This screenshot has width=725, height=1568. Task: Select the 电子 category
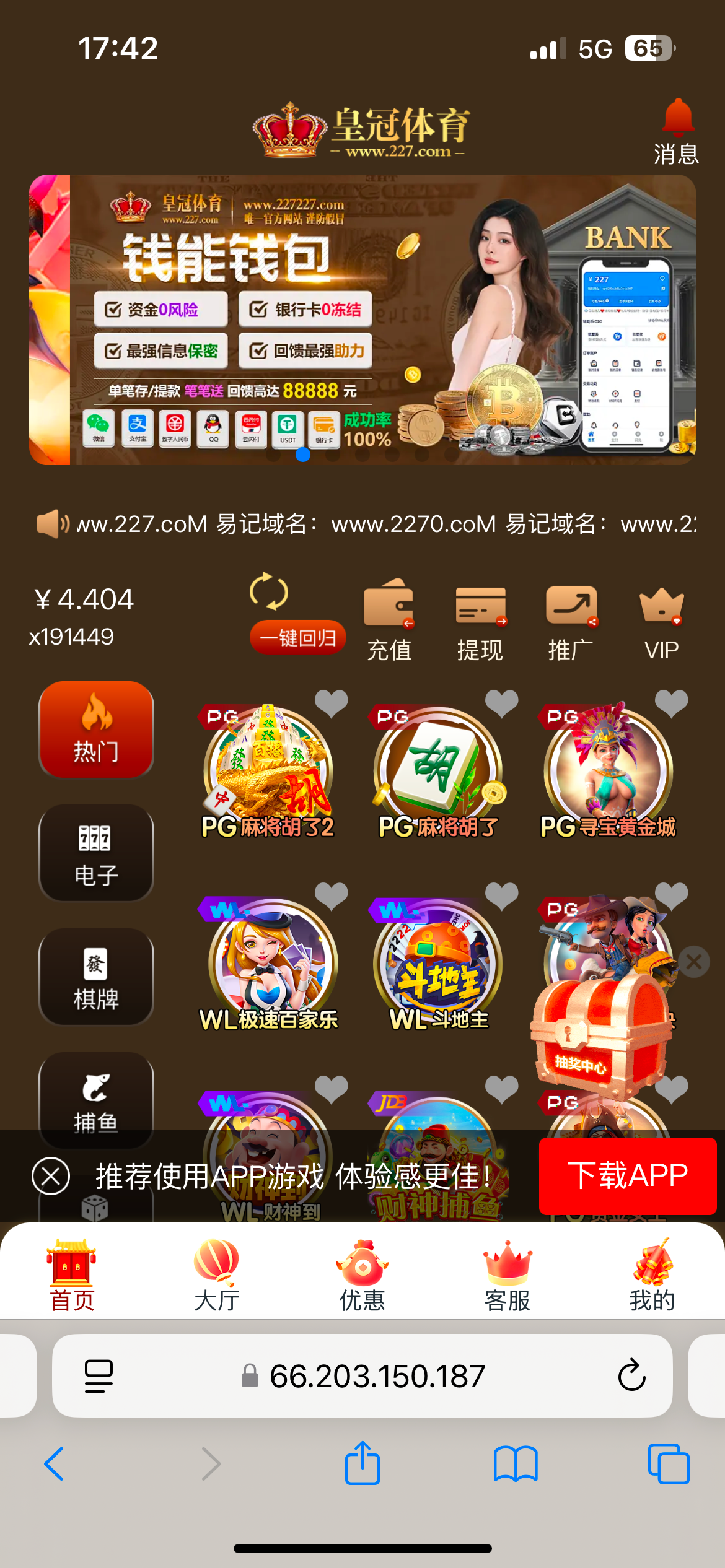tap(96, 853)
